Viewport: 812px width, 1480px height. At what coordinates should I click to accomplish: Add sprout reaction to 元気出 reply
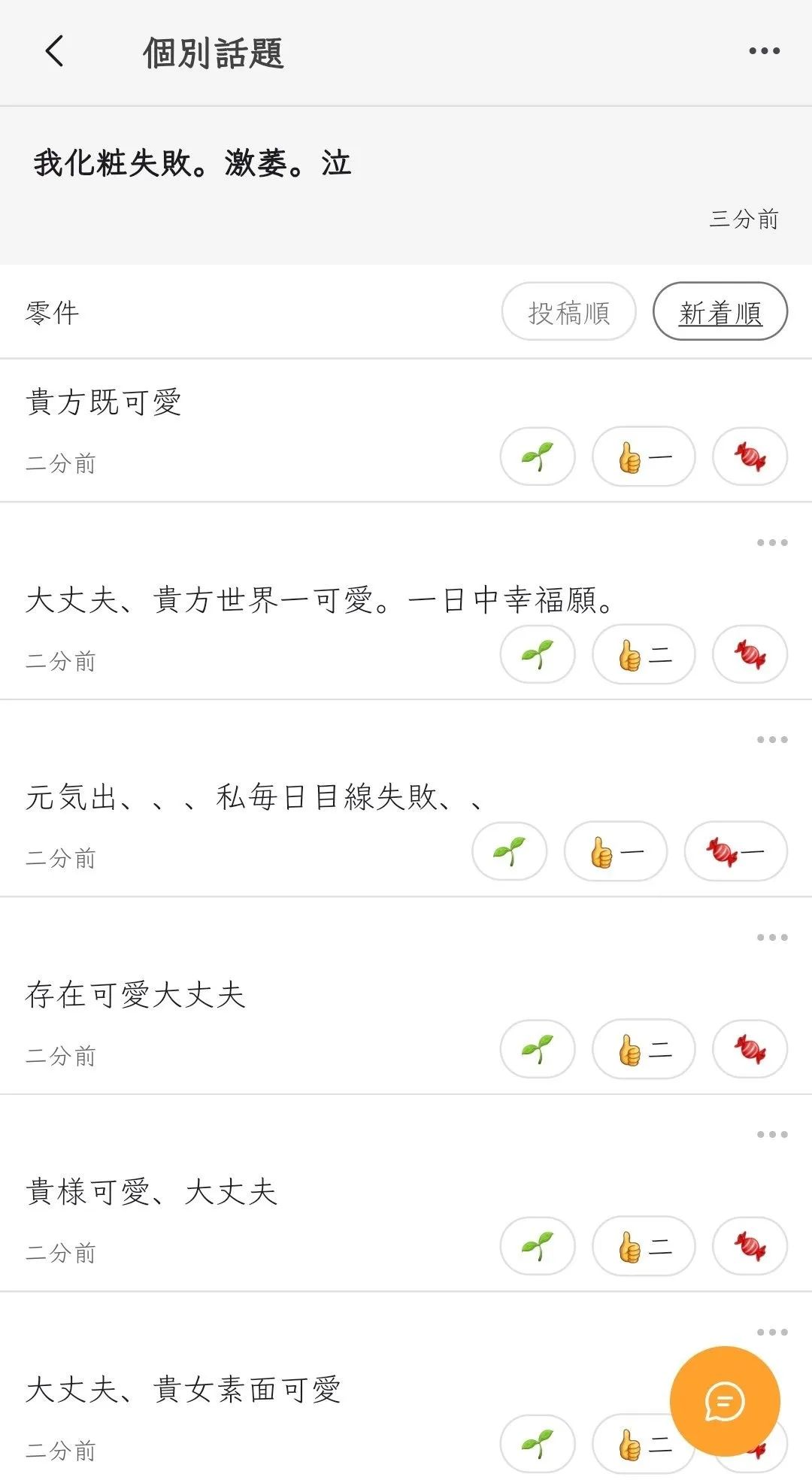point(509,851)
